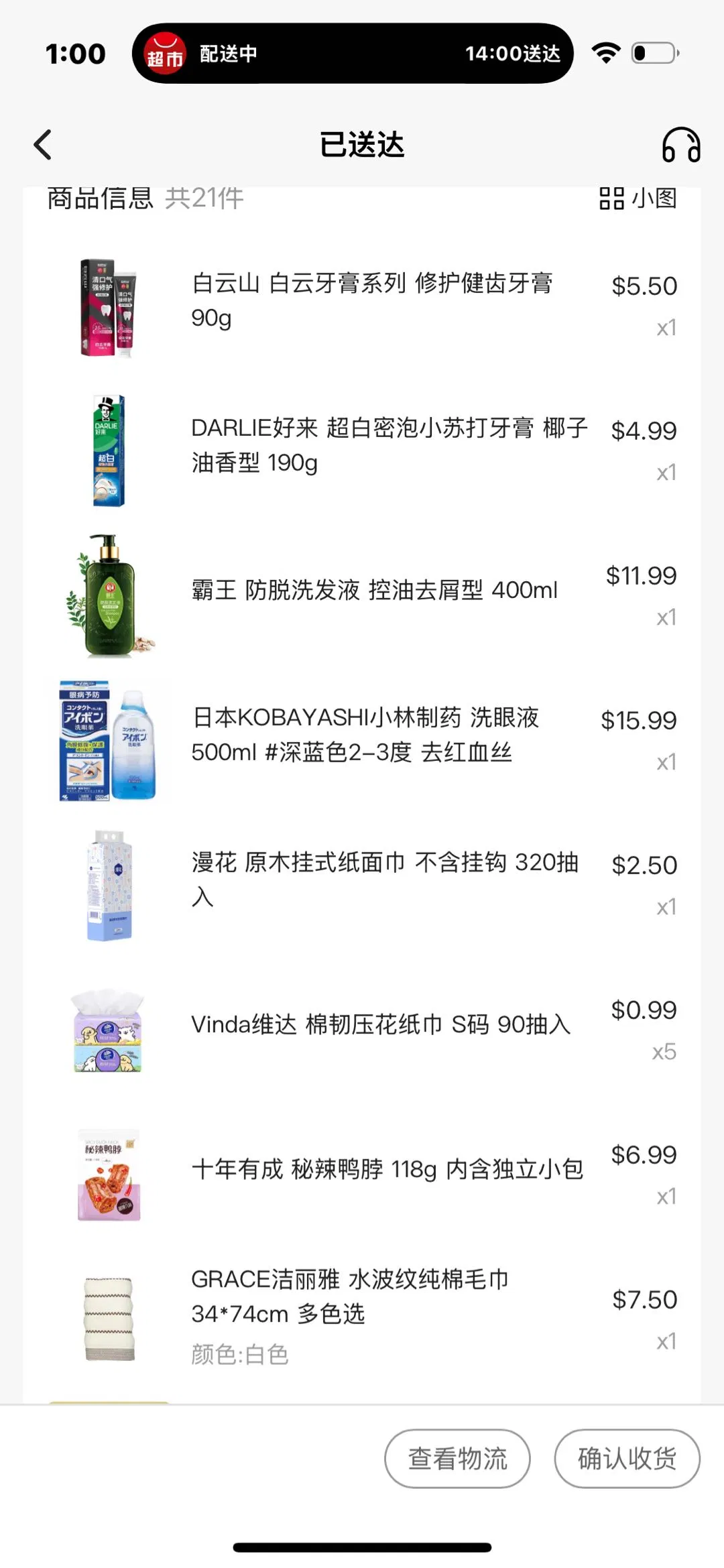Open the 漫花 原木挂式纸面巾 product
Image resolution: width=724 pixels, height=1568 pixels.
click(384, 879)
